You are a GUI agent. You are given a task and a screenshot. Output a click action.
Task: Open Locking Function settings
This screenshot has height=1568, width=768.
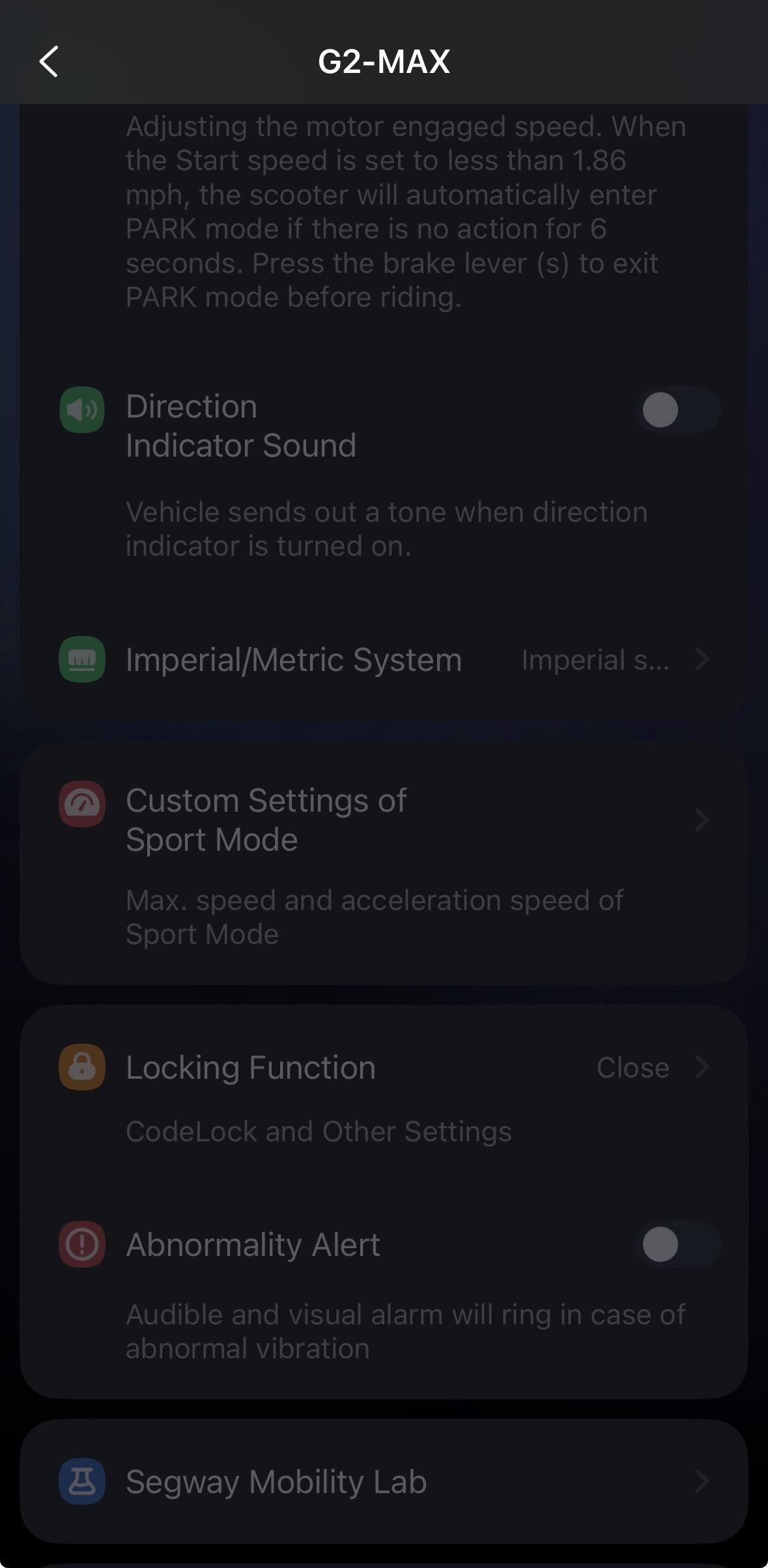(384, 1068)
